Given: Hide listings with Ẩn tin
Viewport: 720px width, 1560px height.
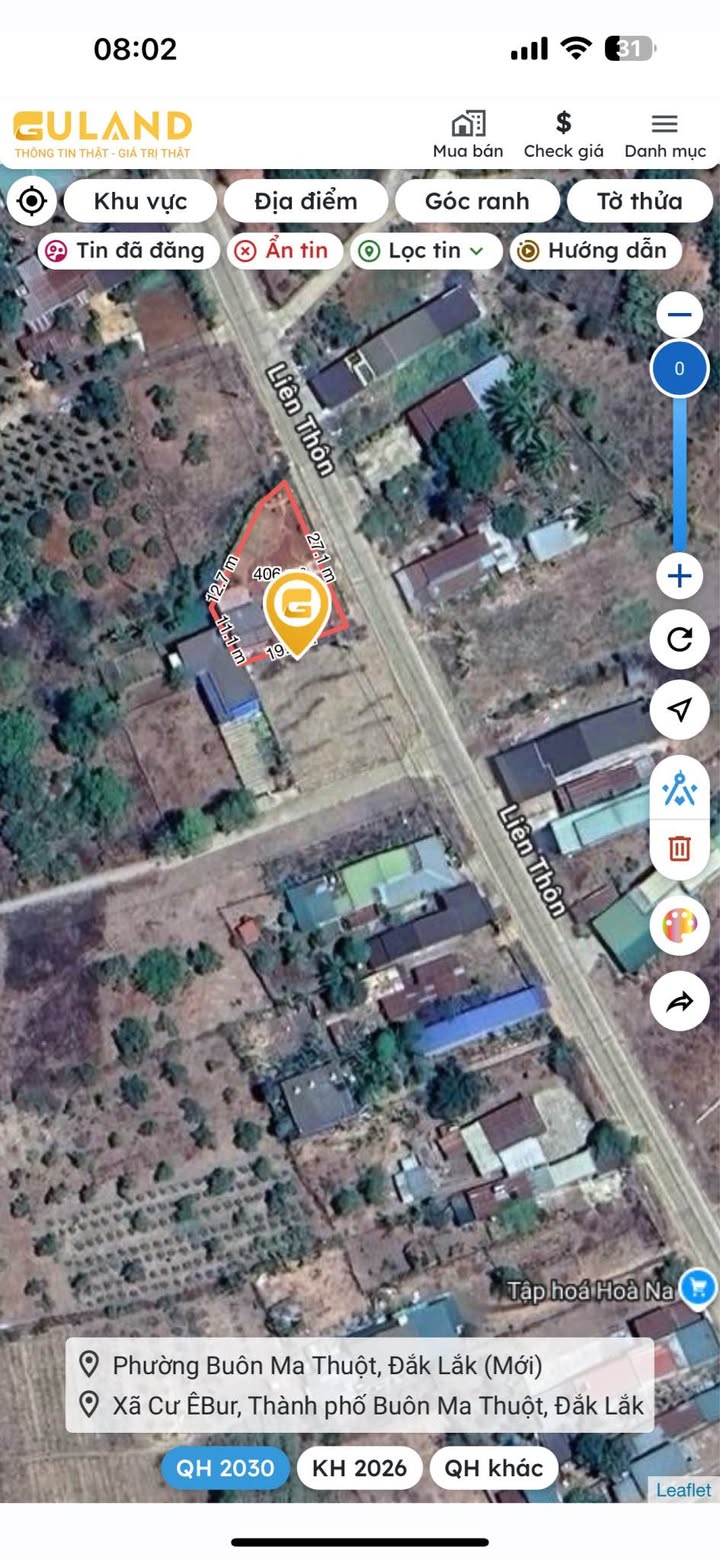Looking at the screenshot, I should [284, 250].
